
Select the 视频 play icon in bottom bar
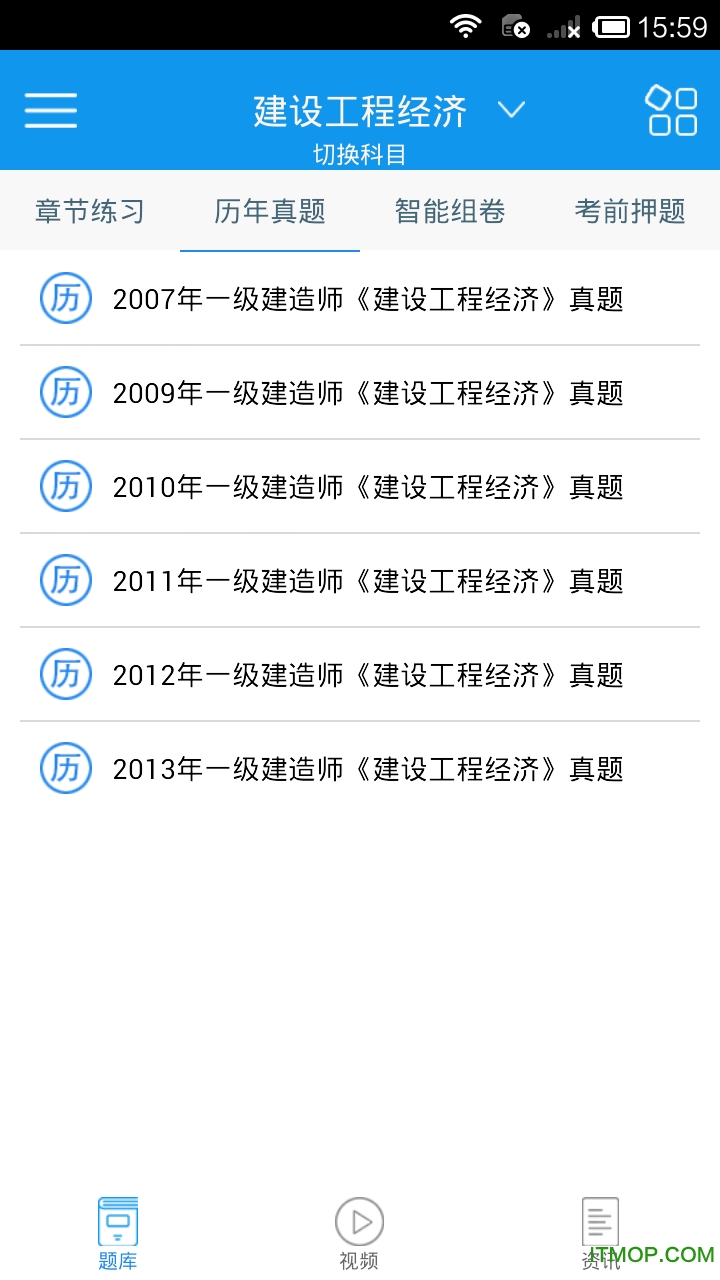click(x=359, y=1221)
